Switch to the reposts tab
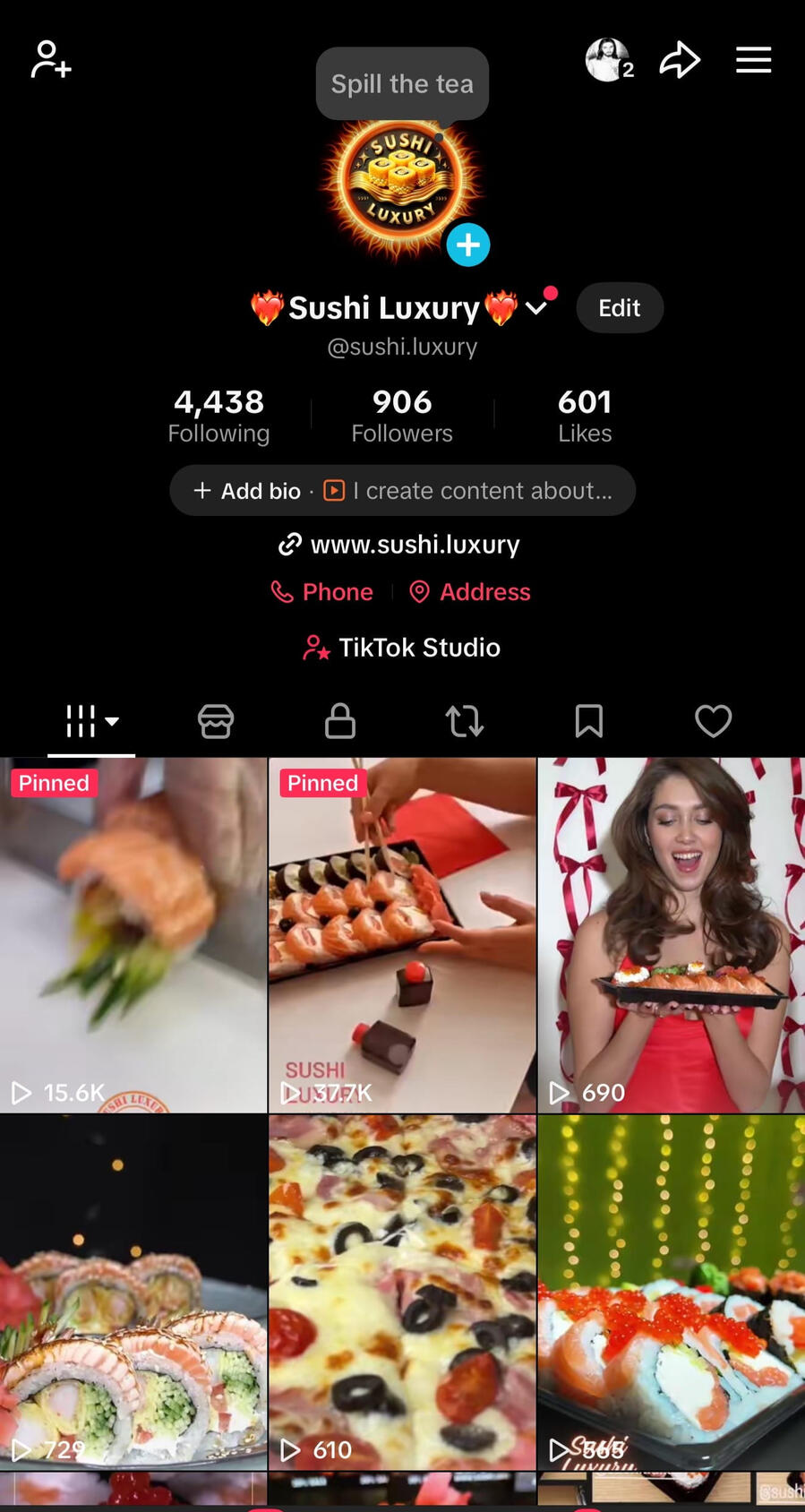805x1512 pixels. pyautogui.click(x=465, y=721)
